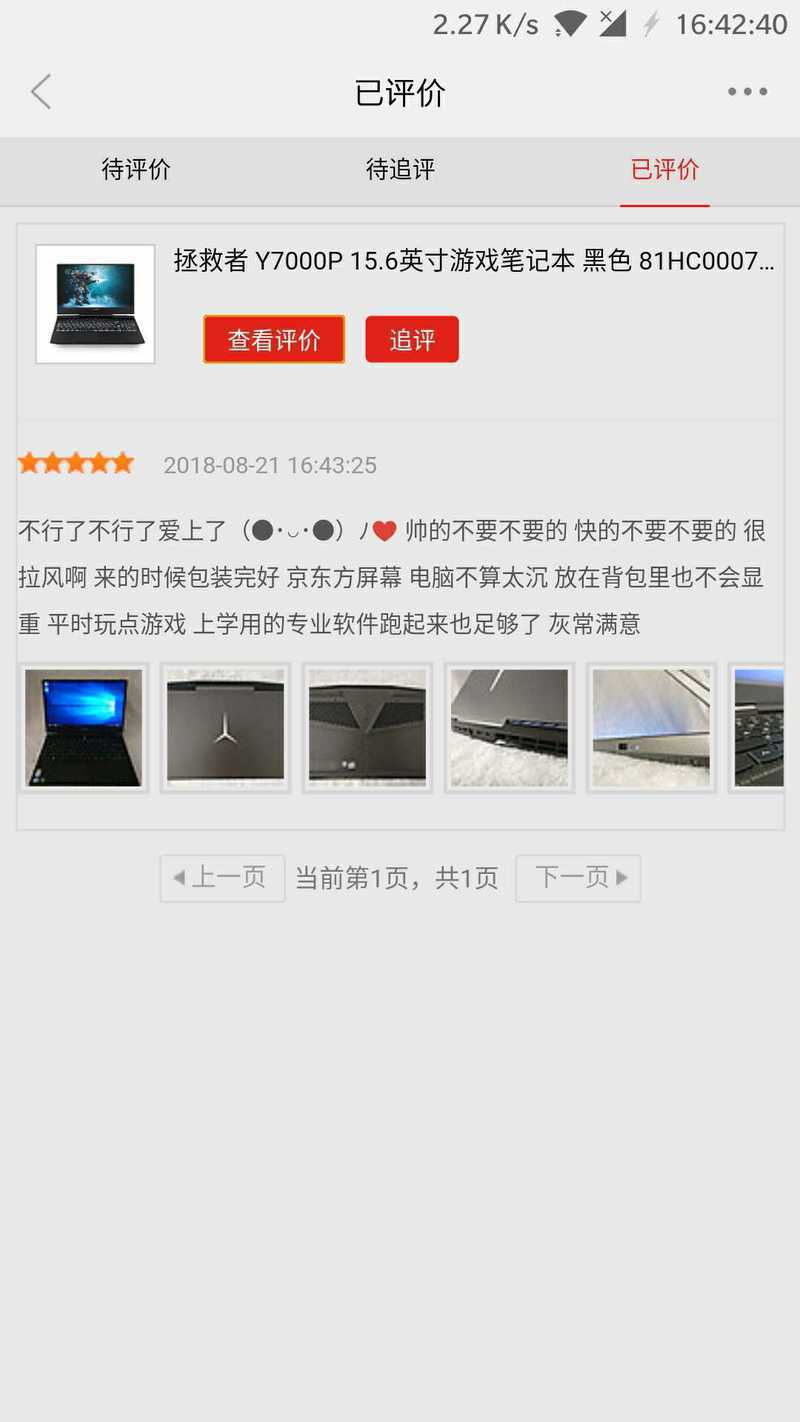
Task: Tap 追评 to add a follow-up review
Action: (412, 340)
